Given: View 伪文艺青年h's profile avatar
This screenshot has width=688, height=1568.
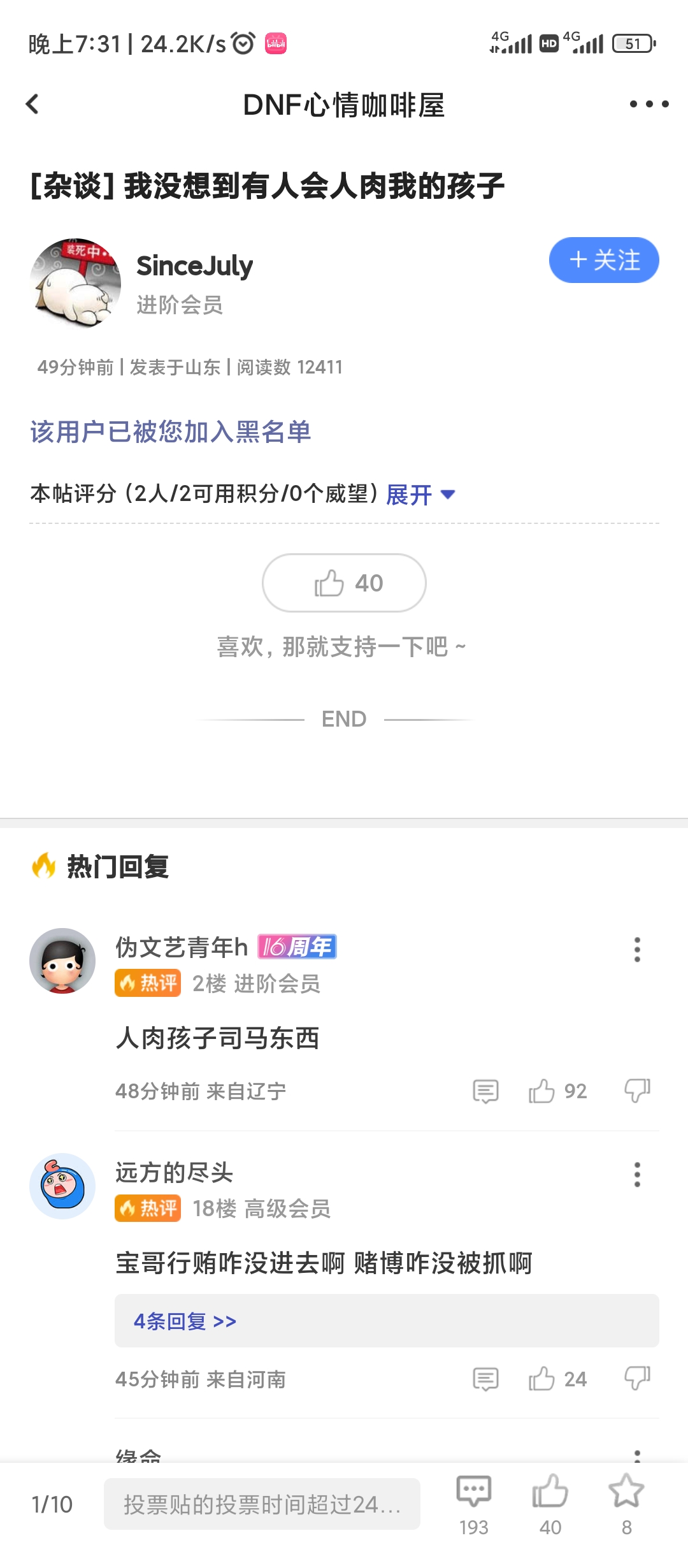Looking at the screenshot, I should click(62, 961).
